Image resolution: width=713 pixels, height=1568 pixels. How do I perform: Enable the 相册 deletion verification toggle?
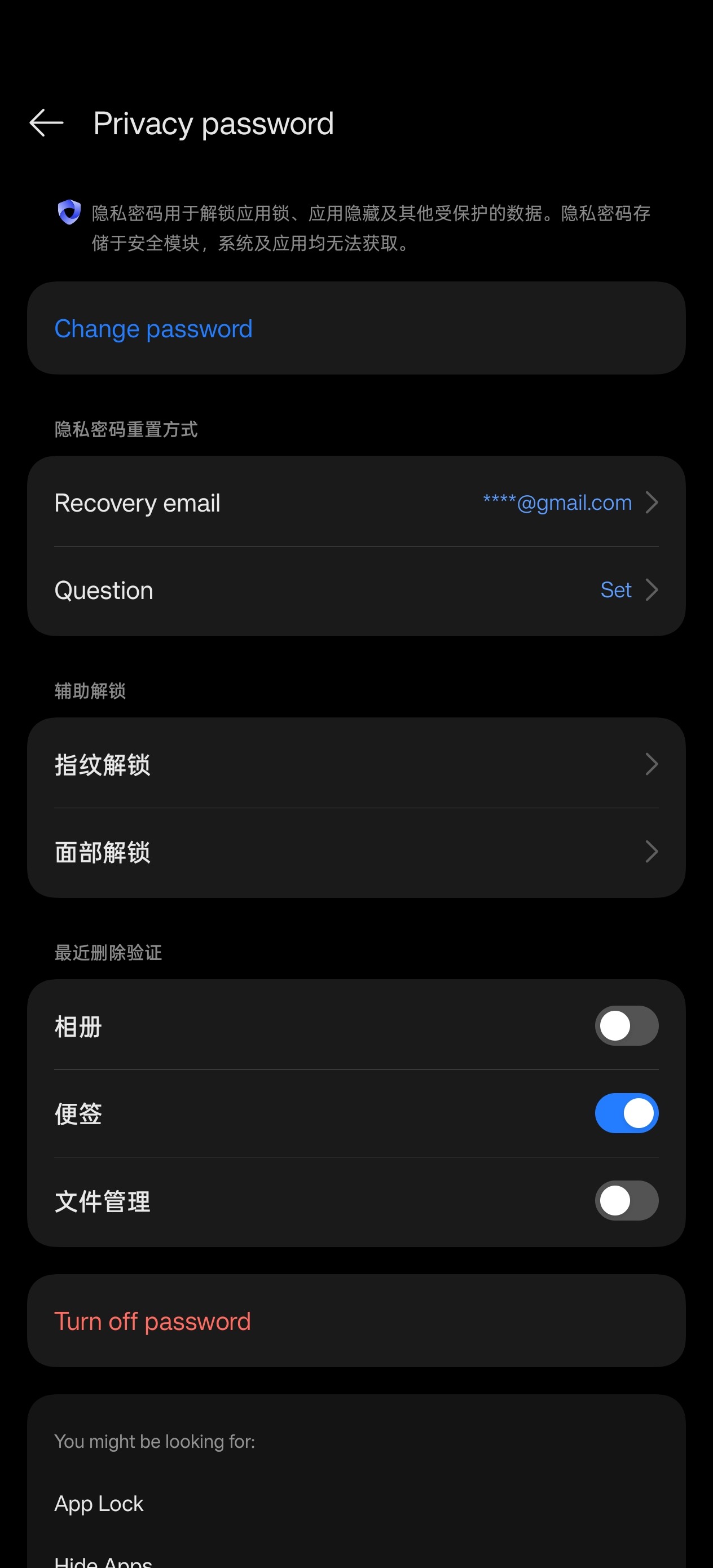pyautogui.click(x=626, y=1025)
